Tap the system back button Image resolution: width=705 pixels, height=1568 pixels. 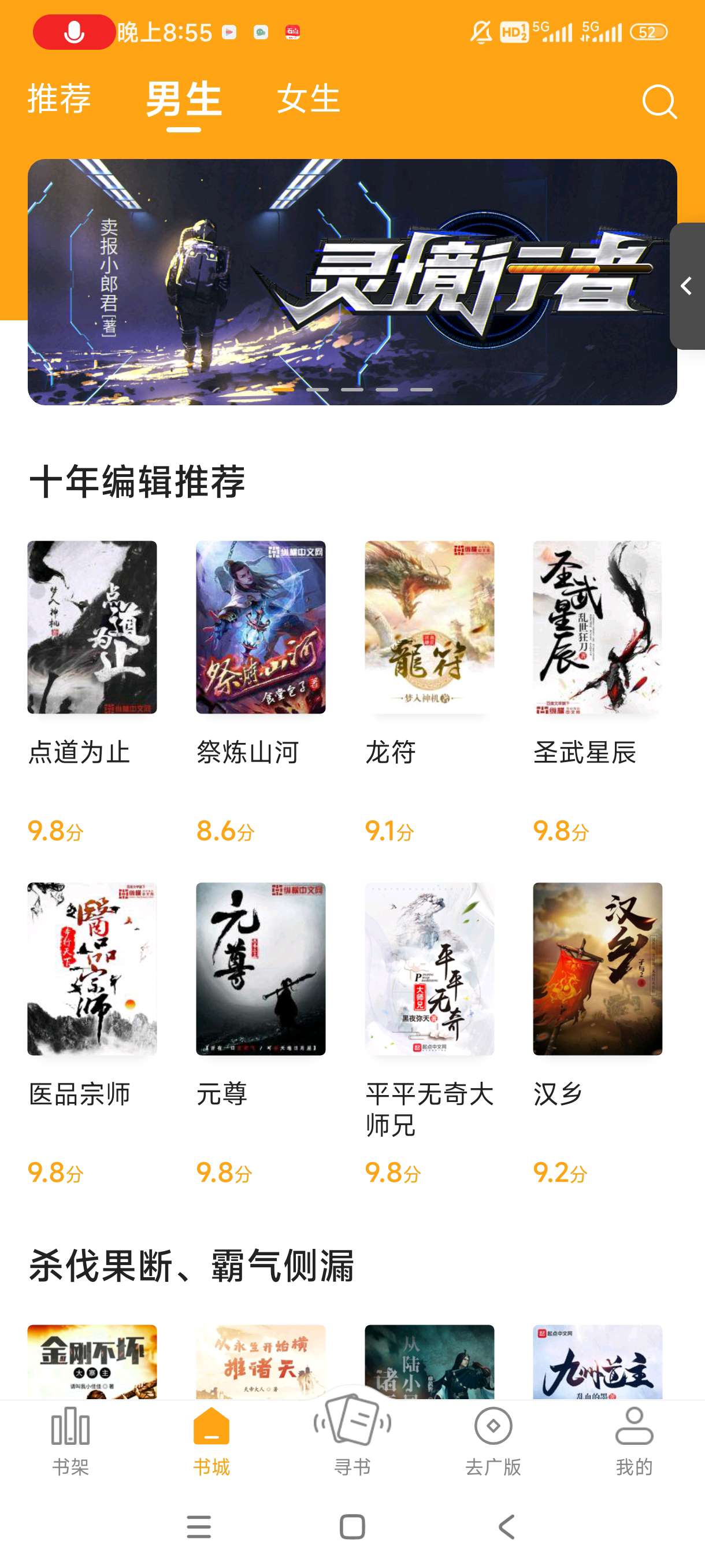(506, 1526)
